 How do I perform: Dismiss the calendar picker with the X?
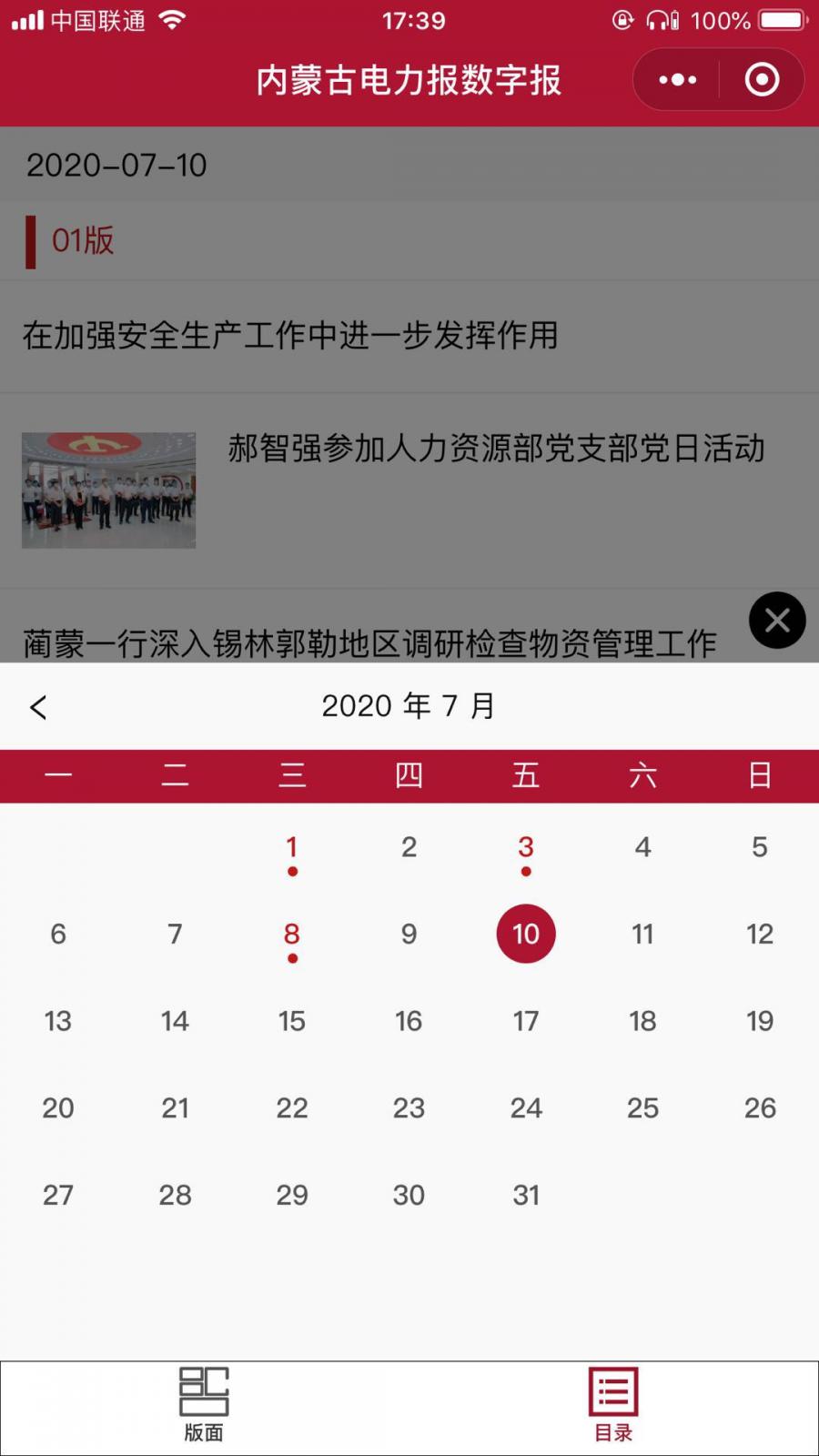coord(777,621)
